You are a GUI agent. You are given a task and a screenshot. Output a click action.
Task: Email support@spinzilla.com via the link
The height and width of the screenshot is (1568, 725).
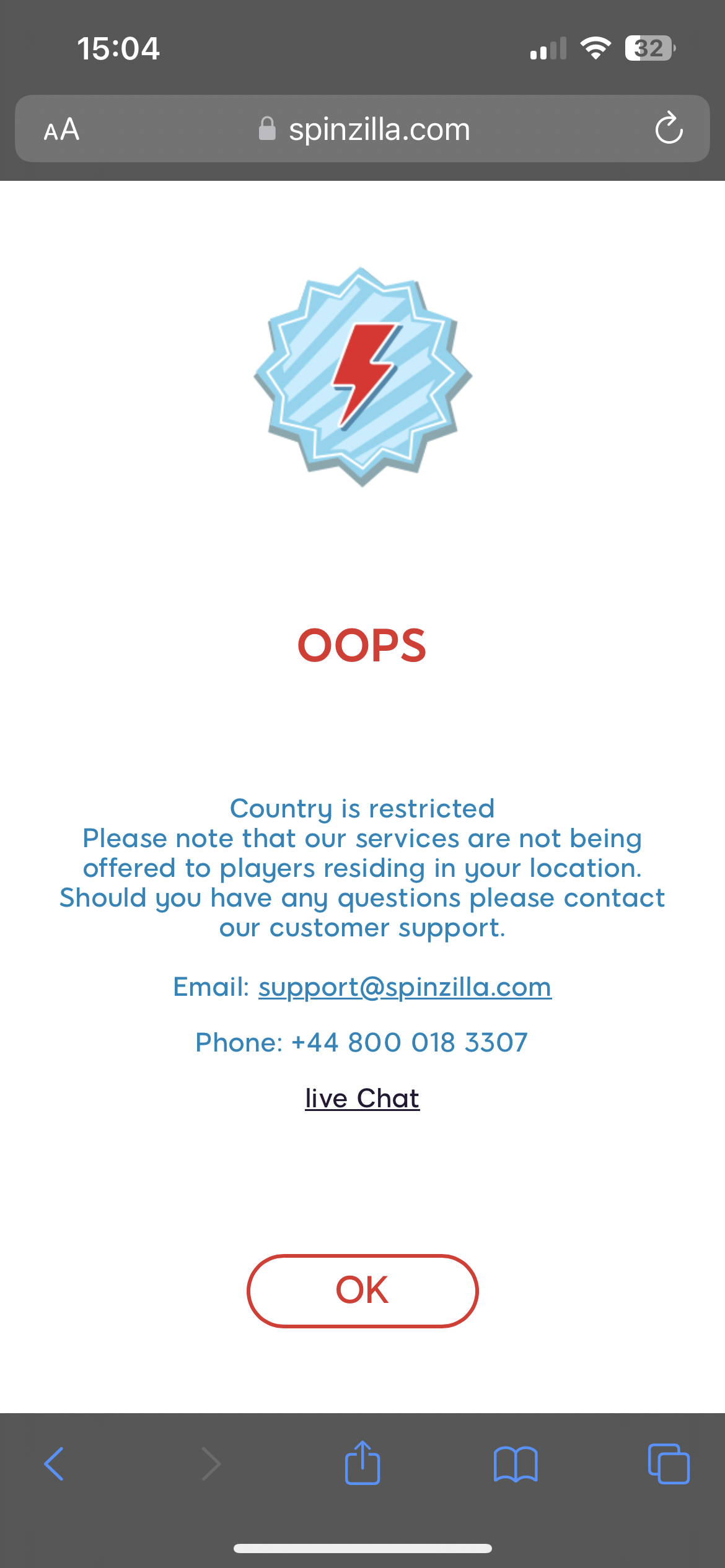click(x=405, y=987)
